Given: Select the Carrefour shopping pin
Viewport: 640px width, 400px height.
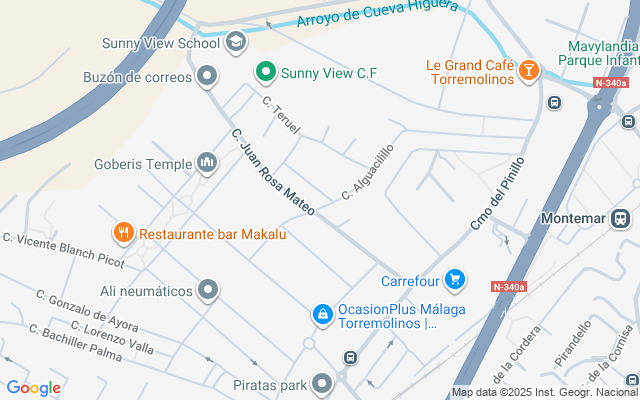Looking at the screenshot, I should [455, 279].
